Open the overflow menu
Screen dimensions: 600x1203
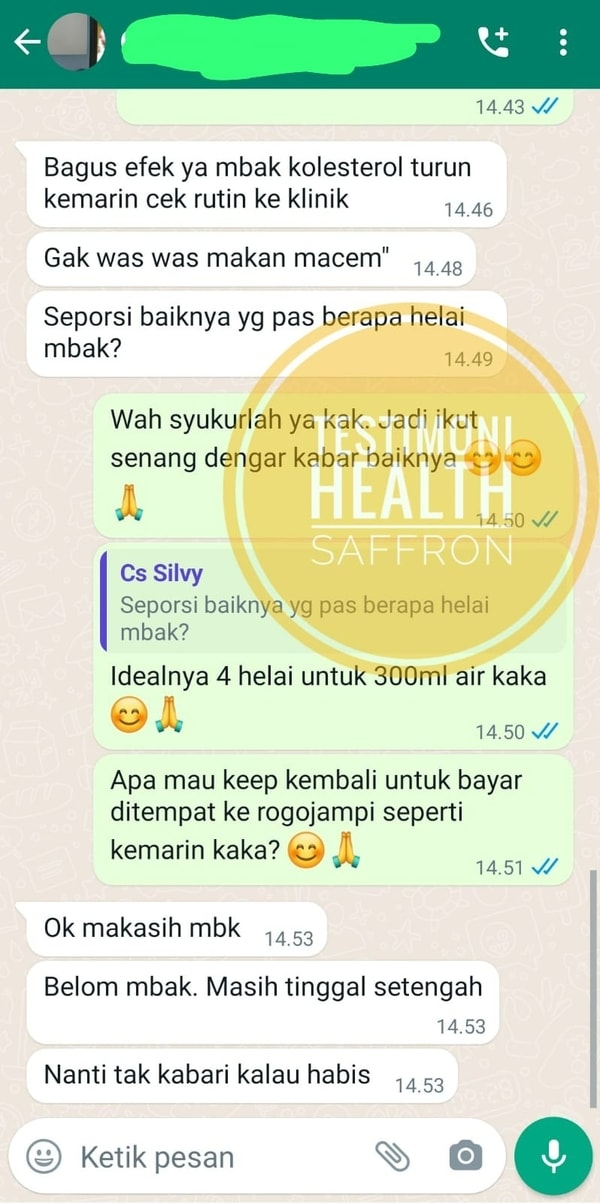tap(563, 42)
